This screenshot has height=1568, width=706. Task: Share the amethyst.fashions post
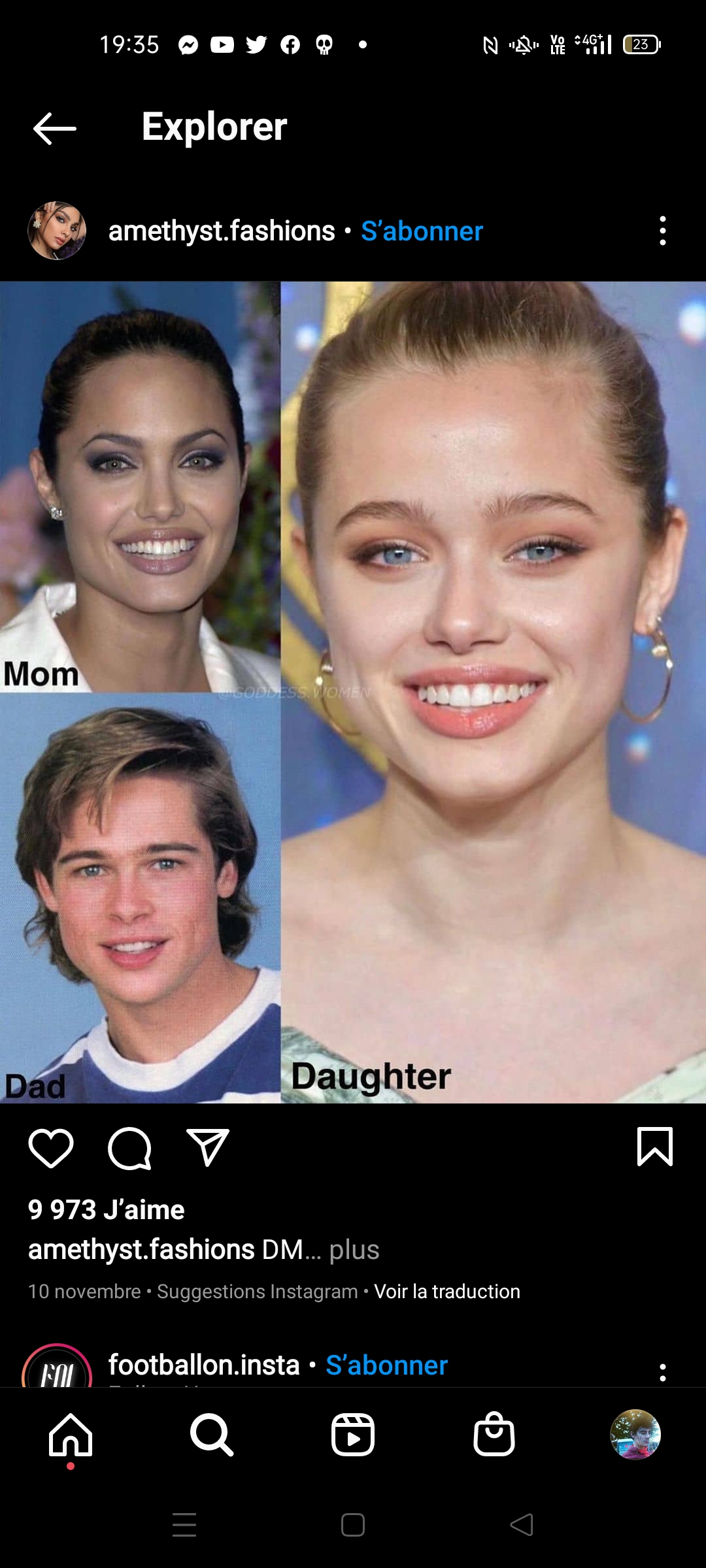point(208,1148)
